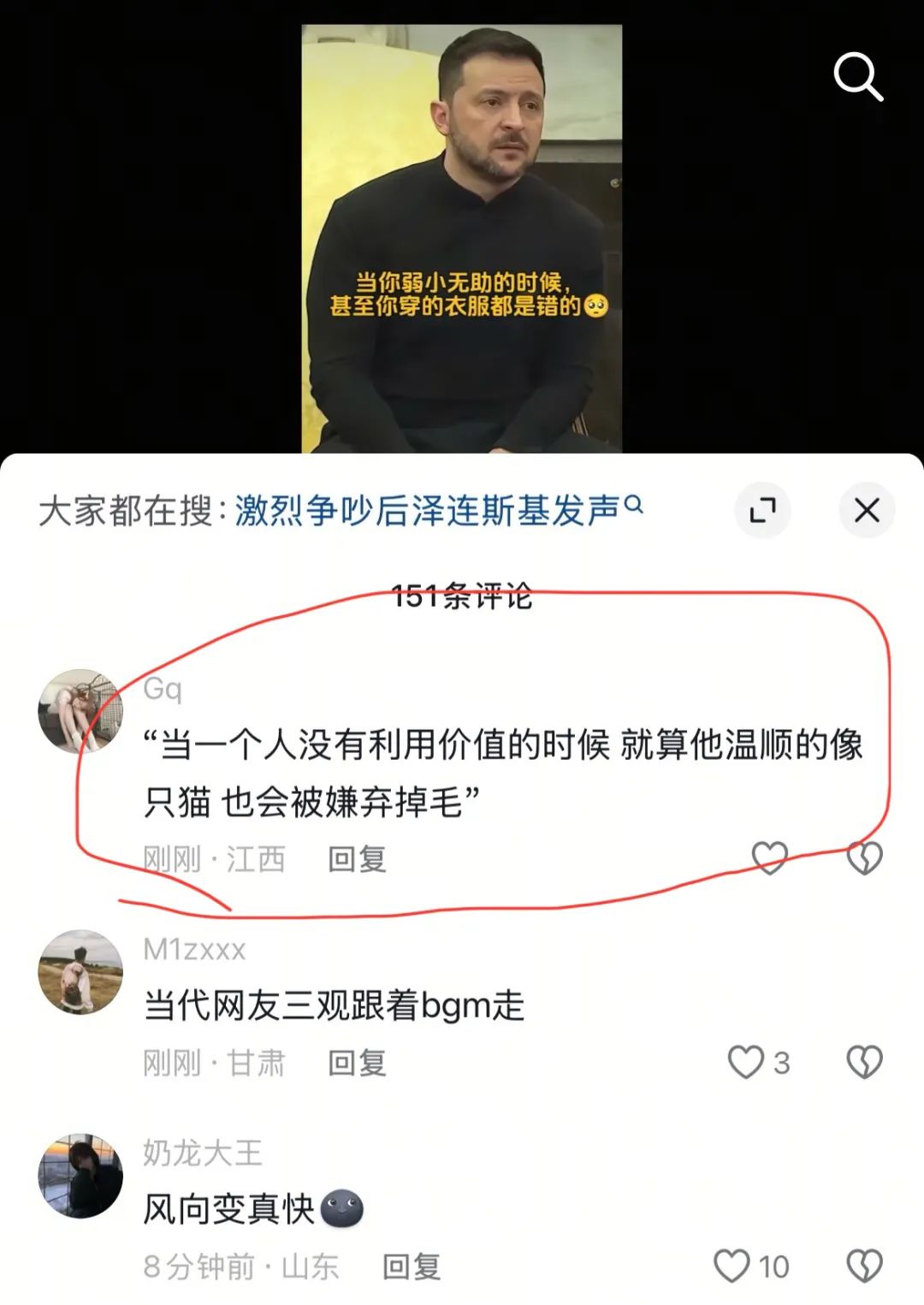Close the comments panel
This screenshot has width=924, height=1305.
tap(867, 510)
